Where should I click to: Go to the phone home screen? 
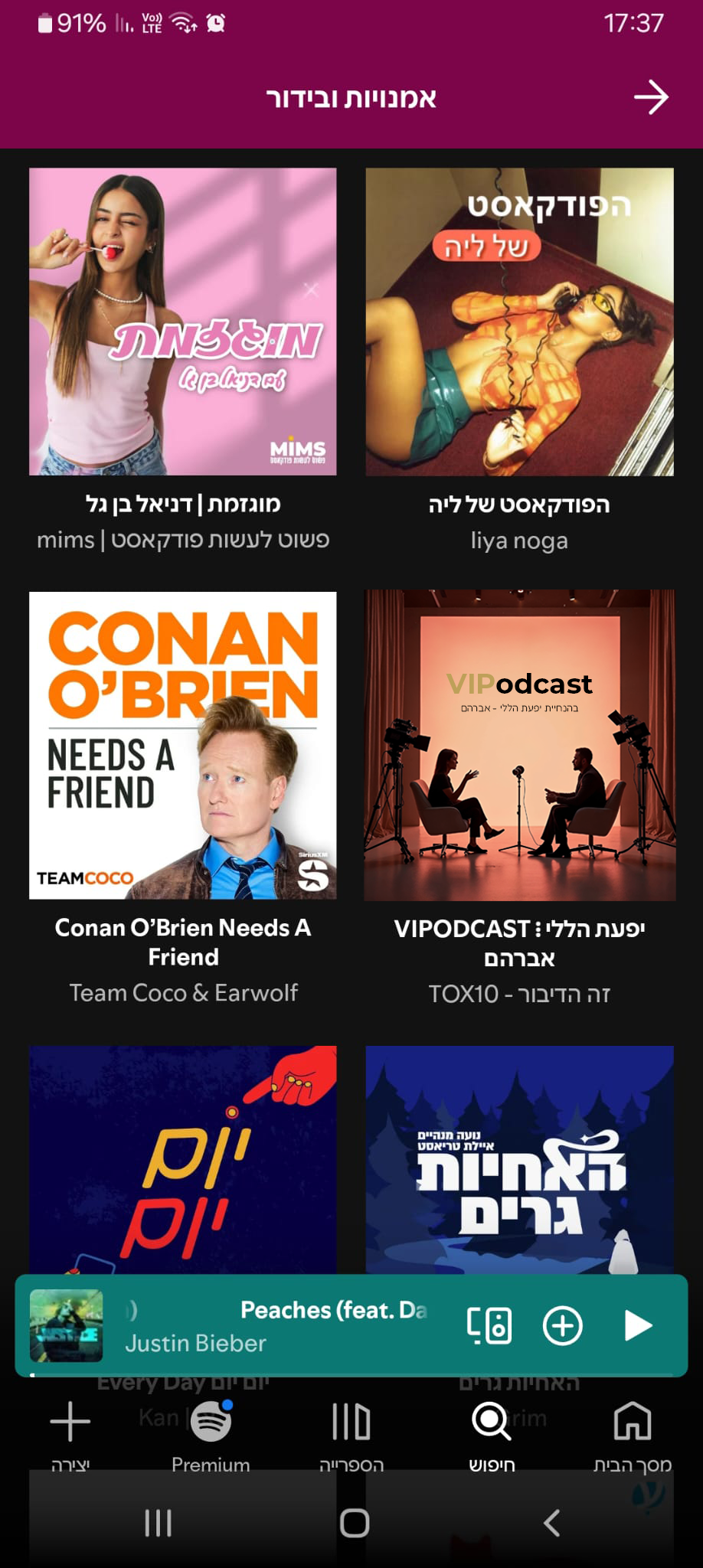coord(354,1523)
